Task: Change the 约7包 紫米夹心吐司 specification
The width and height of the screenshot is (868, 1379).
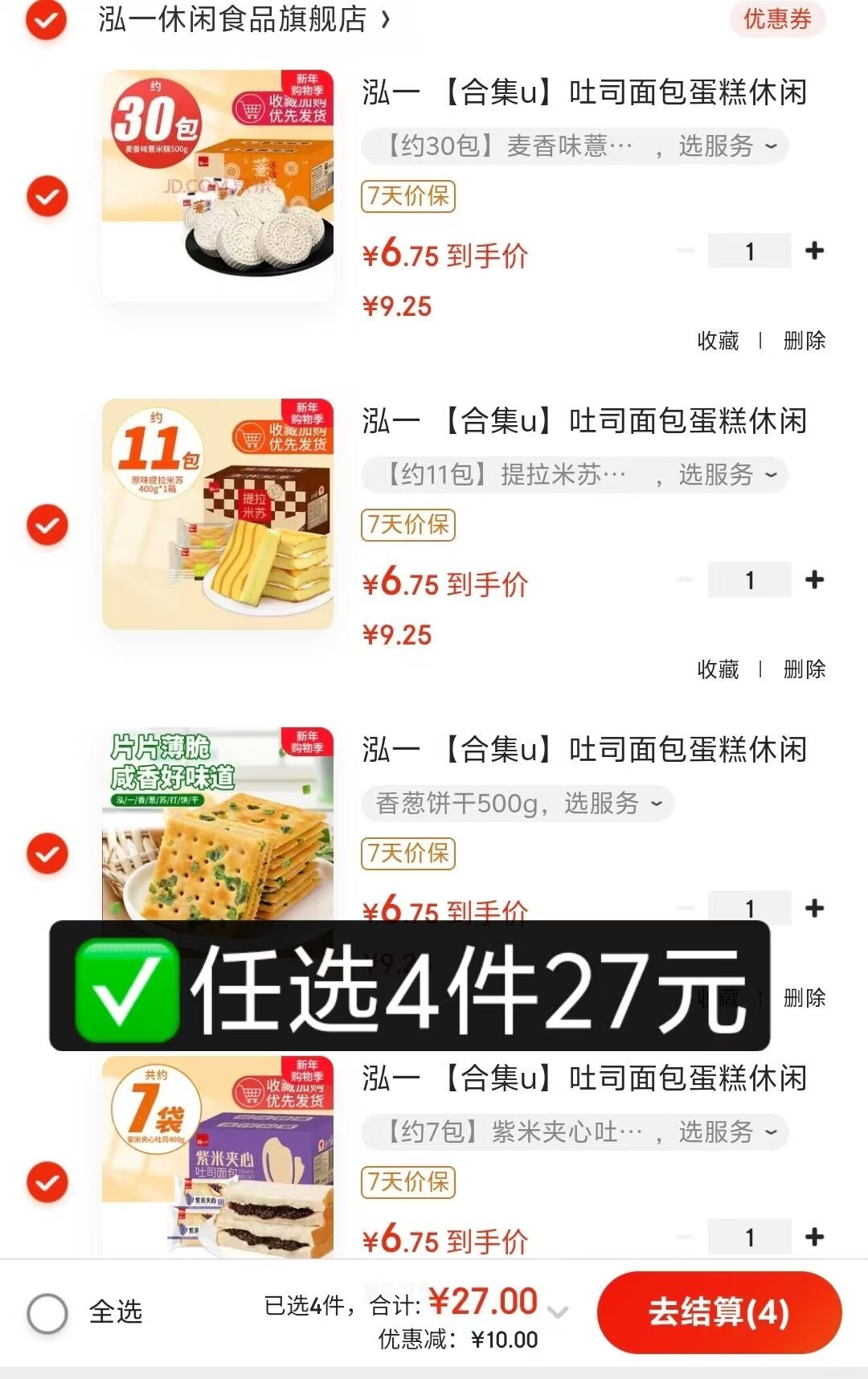Action: 575,1132
